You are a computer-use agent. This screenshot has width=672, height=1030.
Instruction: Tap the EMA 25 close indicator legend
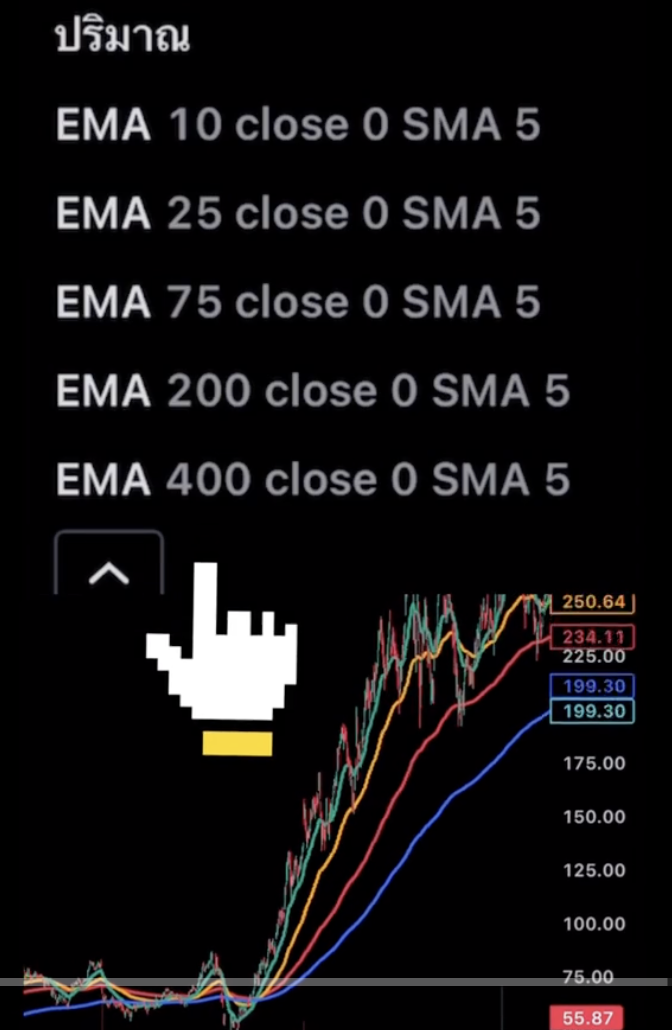pos(297,214)
